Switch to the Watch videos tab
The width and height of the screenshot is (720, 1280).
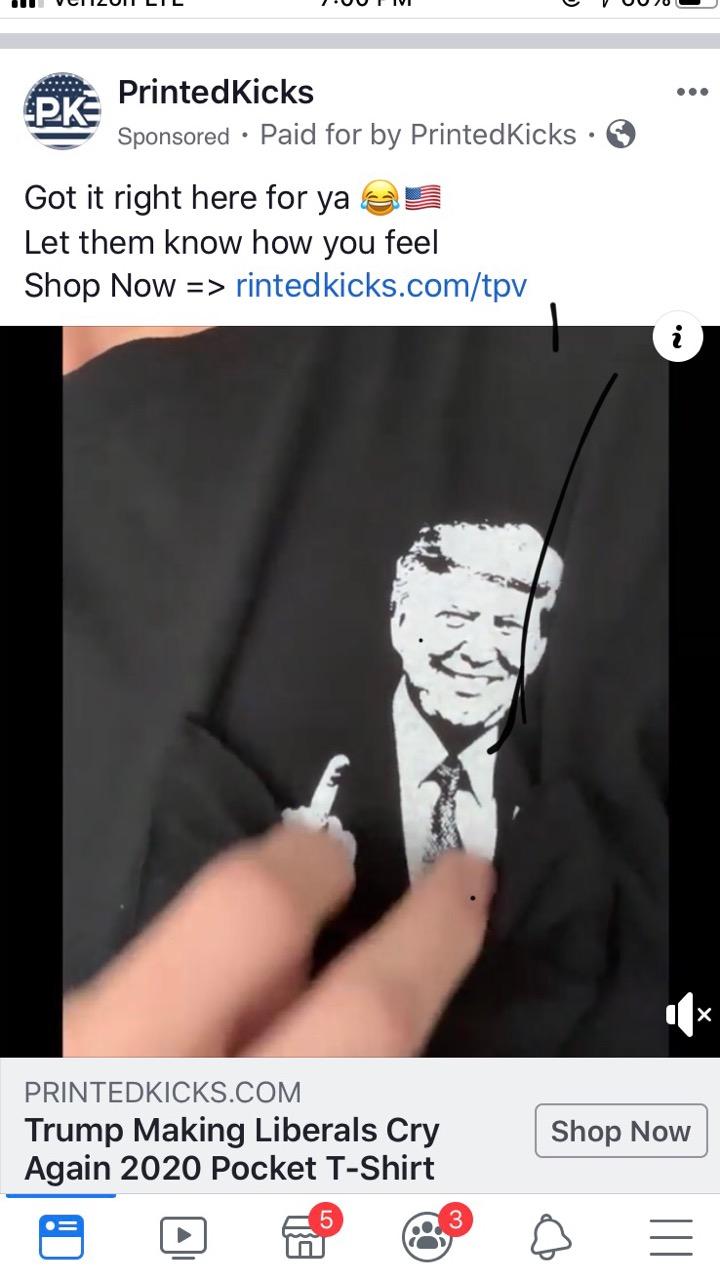183,1236
